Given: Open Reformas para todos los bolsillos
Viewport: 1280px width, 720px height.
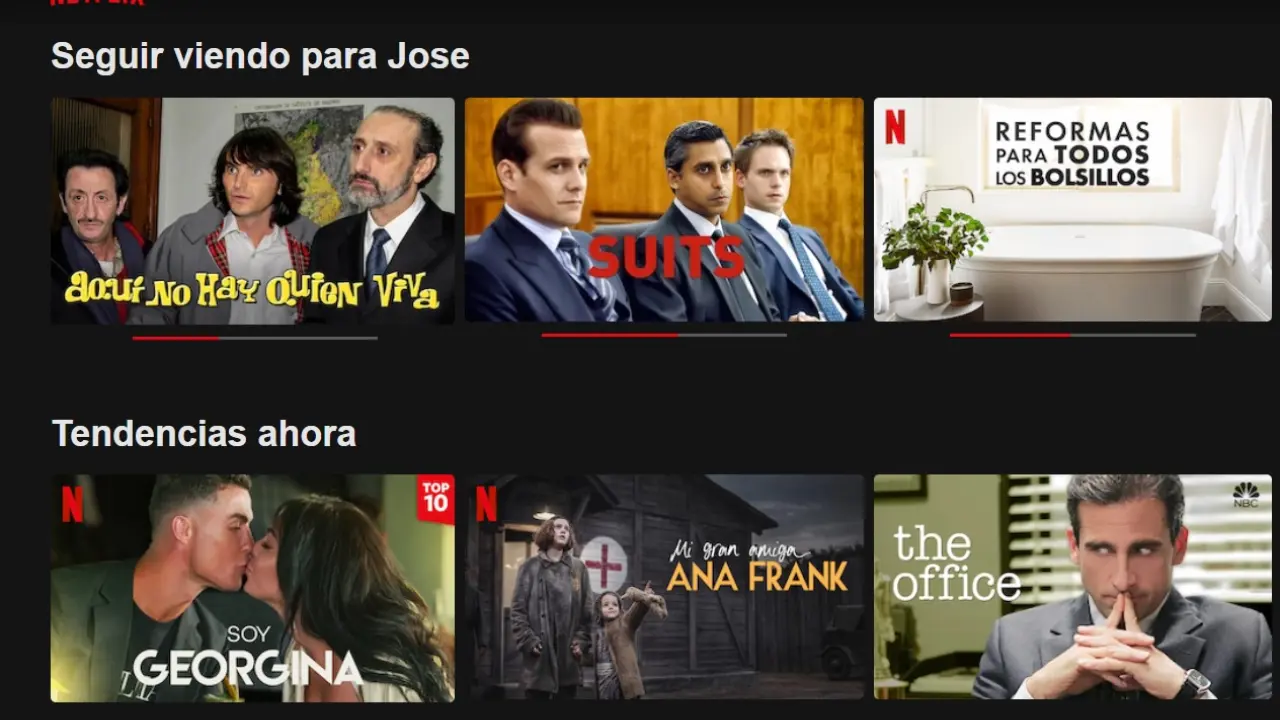Looking at the screenshot, I should pos(1072,210).
